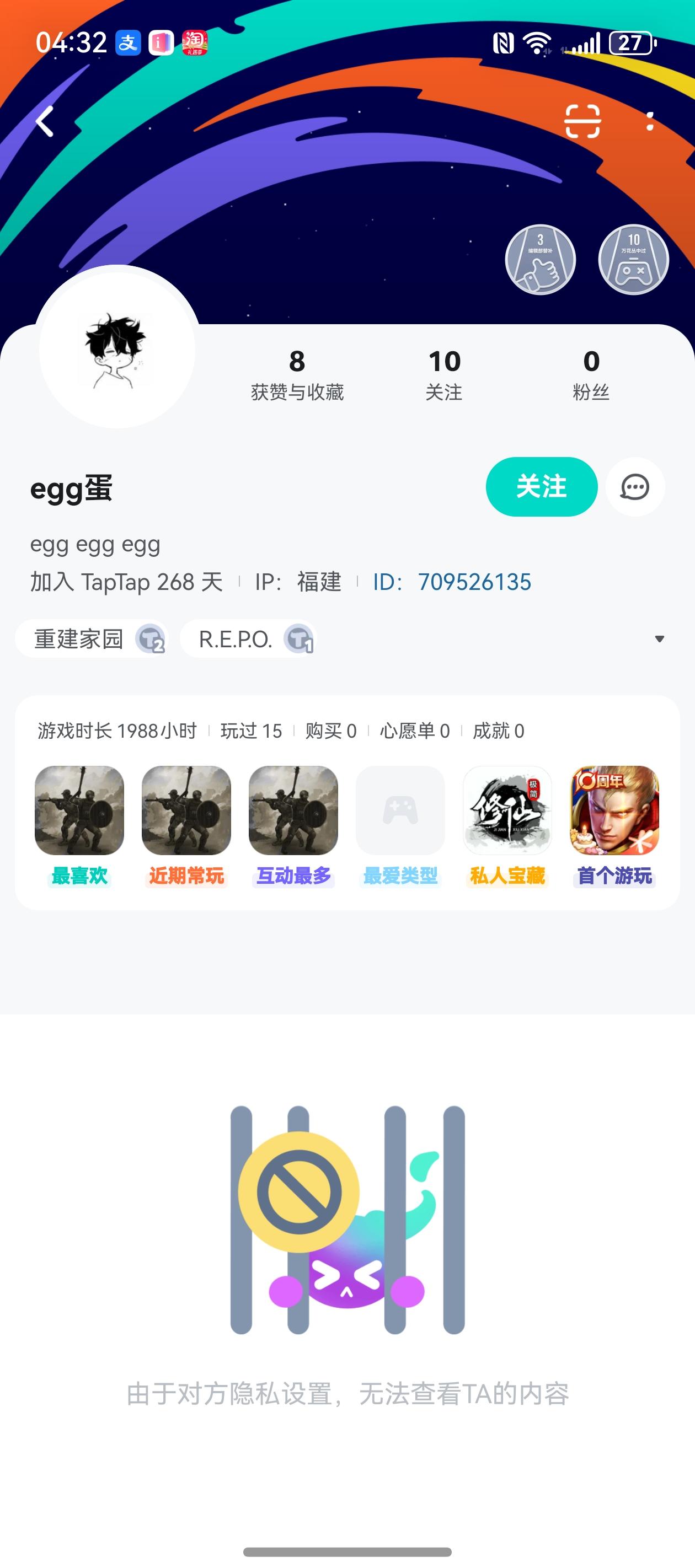Open the R.E.P.O. badge chip
The image size is (695, 1568).
click(248, 639)
